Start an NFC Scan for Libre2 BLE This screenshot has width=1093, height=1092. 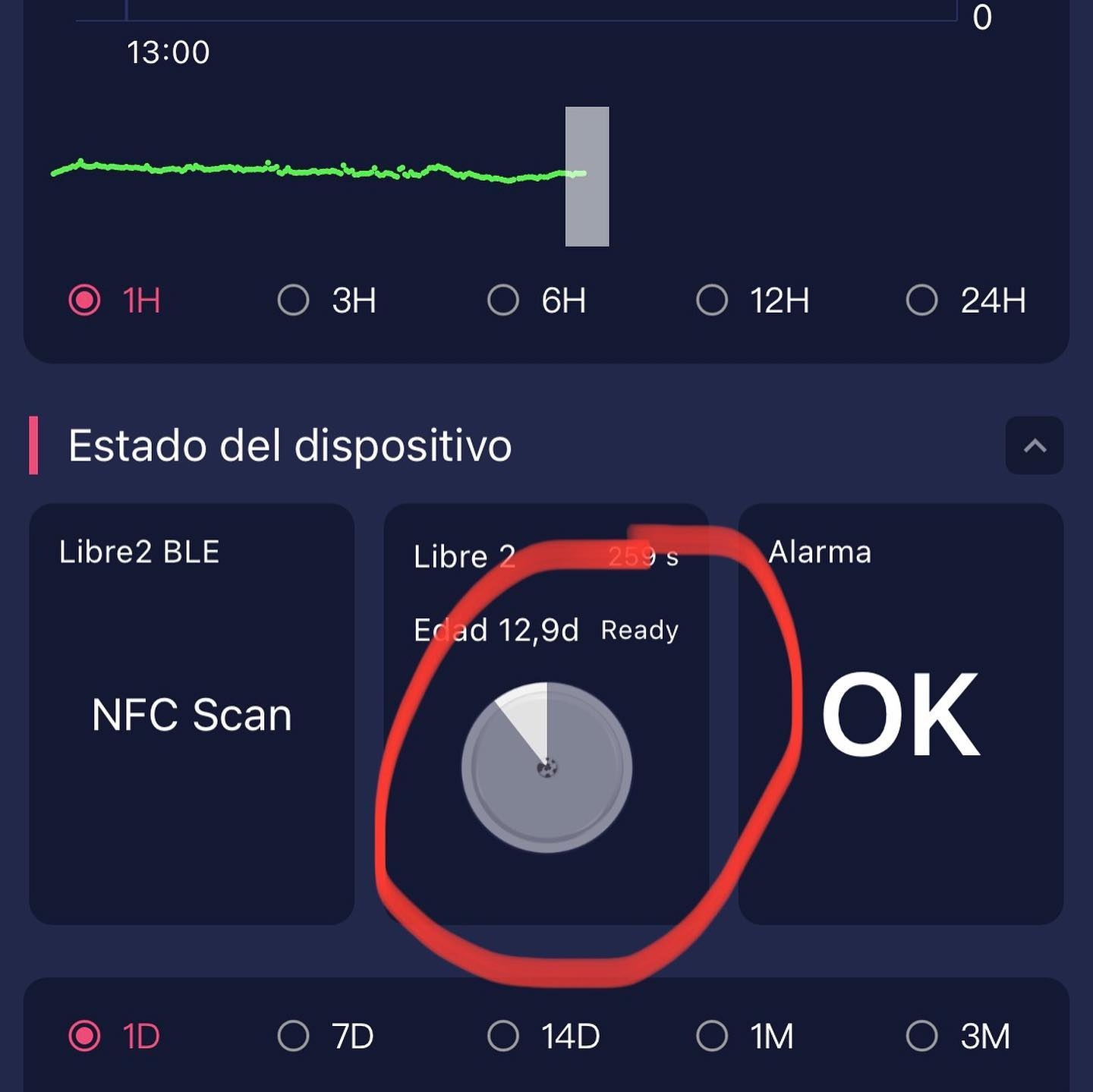(x=191, y=714)
